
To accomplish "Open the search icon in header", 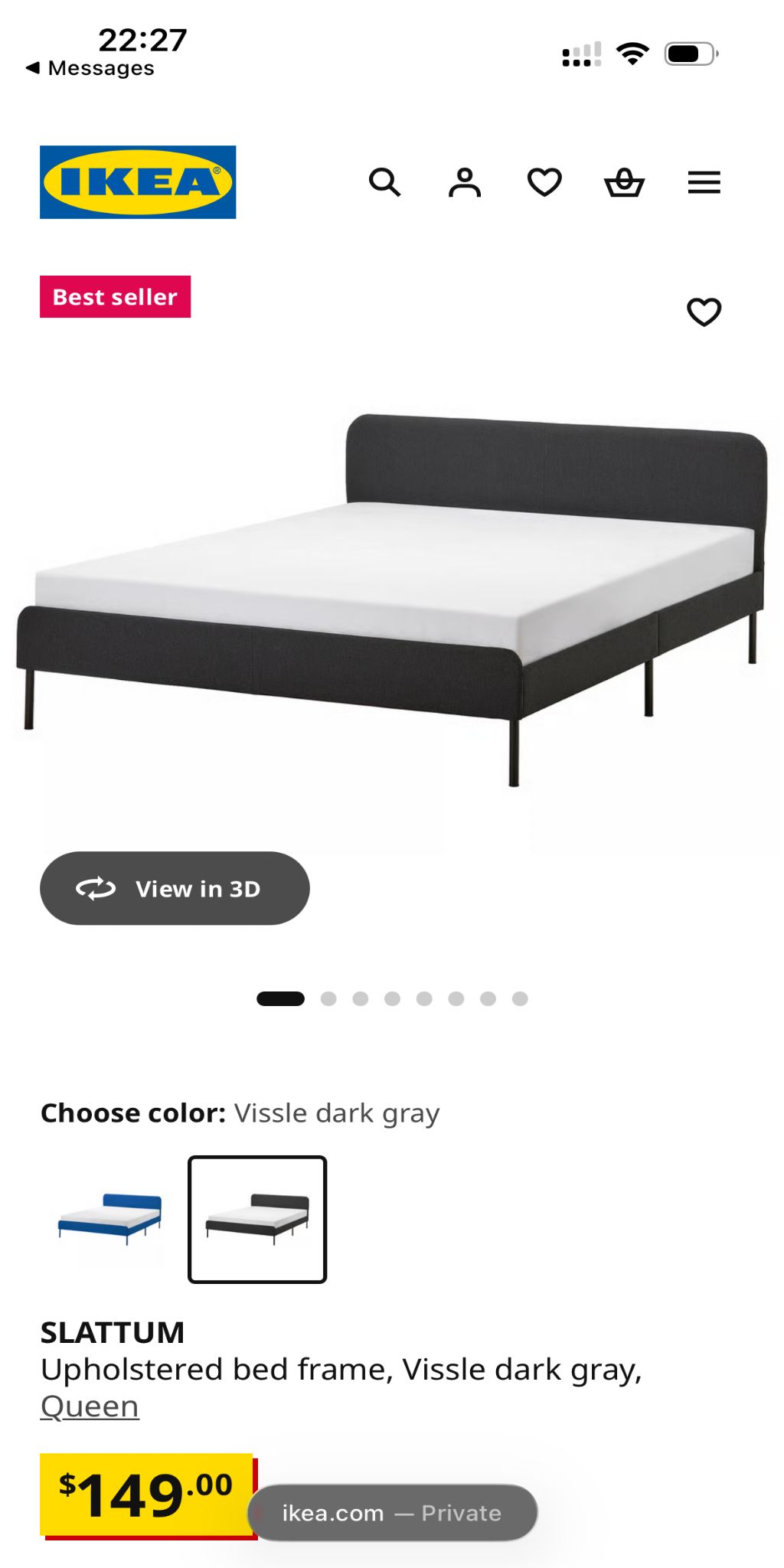I will tap(384, 182).
